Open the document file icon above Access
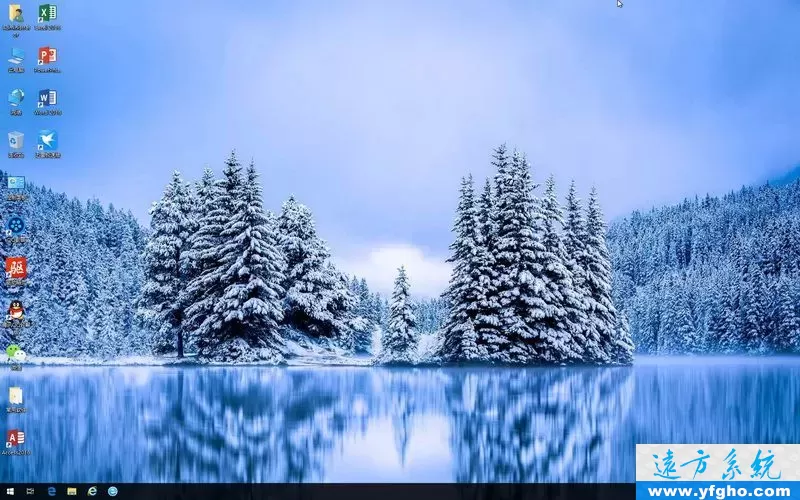This screenshot has height=500, width=800. click(x=16, y=396)
